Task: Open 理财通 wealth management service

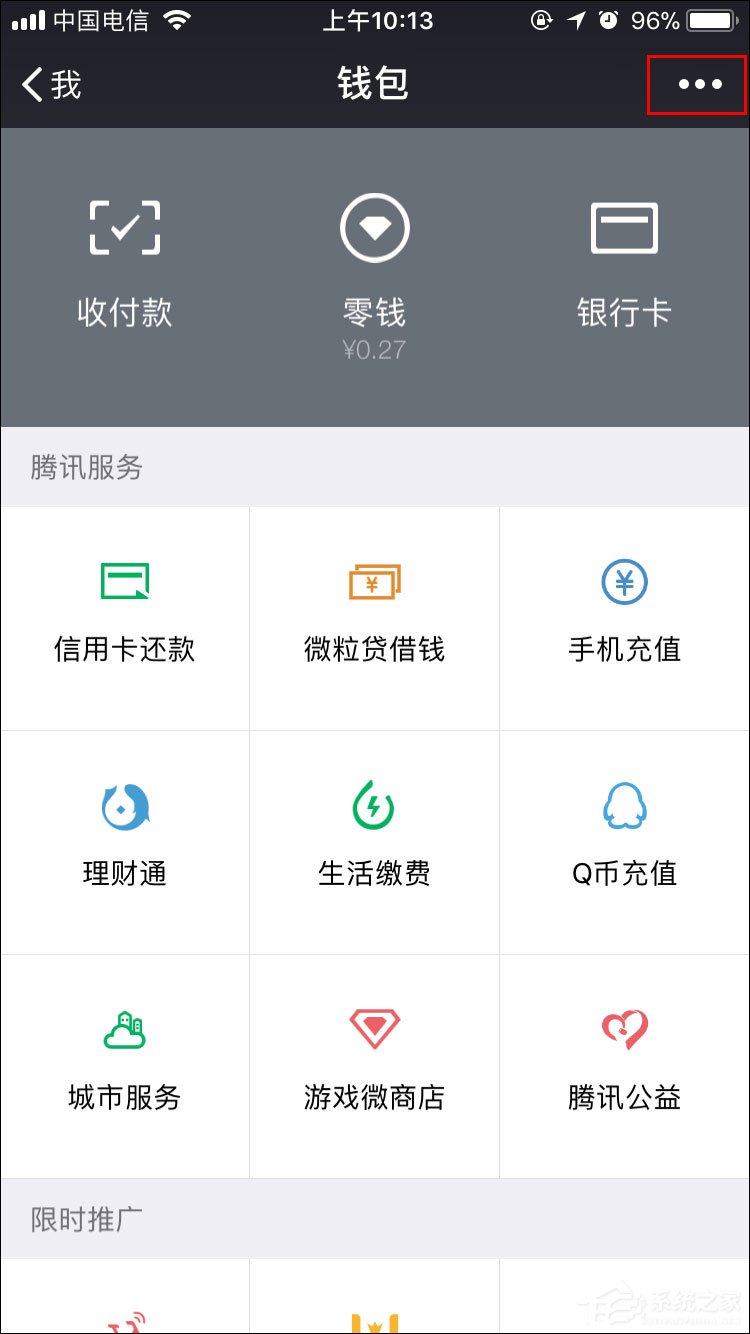Action: pyautogui.click(x=124, y=835)
